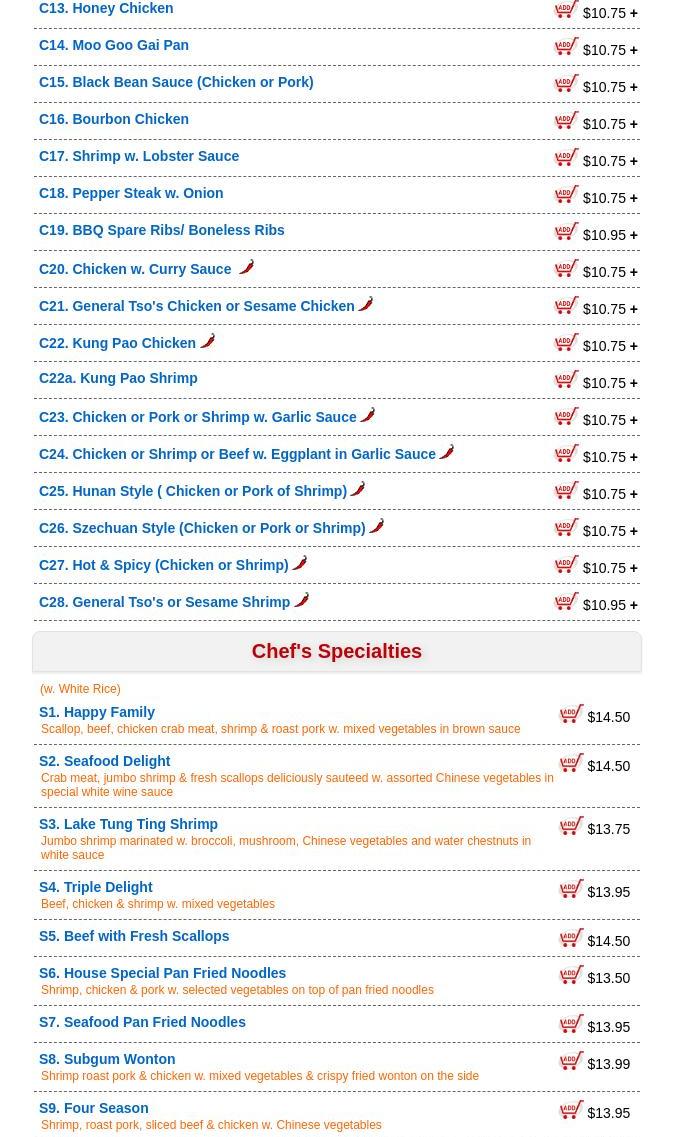Open S6 House Special Pan Fried Noodles
The image size is (675, 1137).
pos(162,973)
